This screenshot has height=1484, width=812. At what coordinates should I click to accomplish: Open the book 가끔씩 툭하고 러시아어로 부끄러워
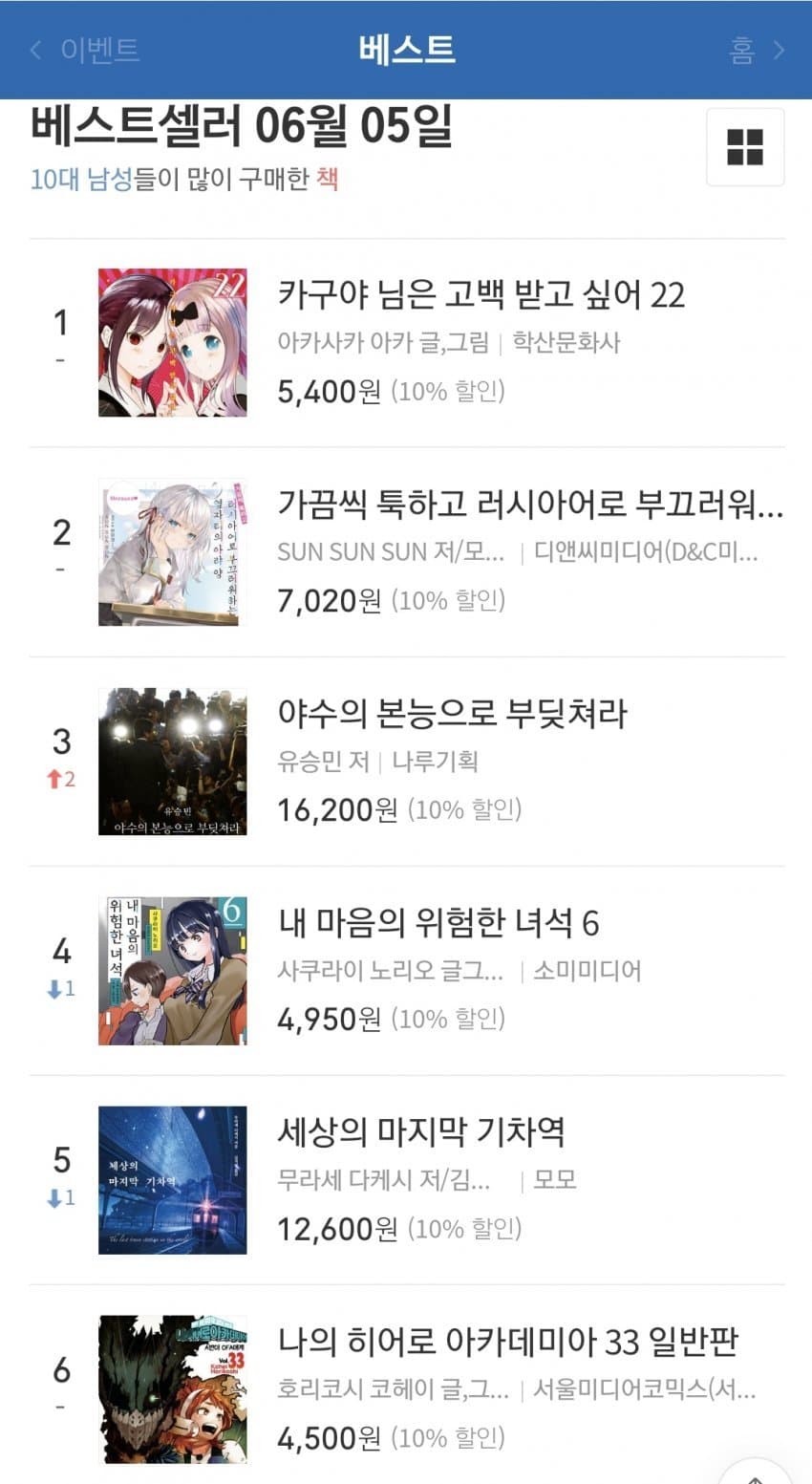point(529,503)
